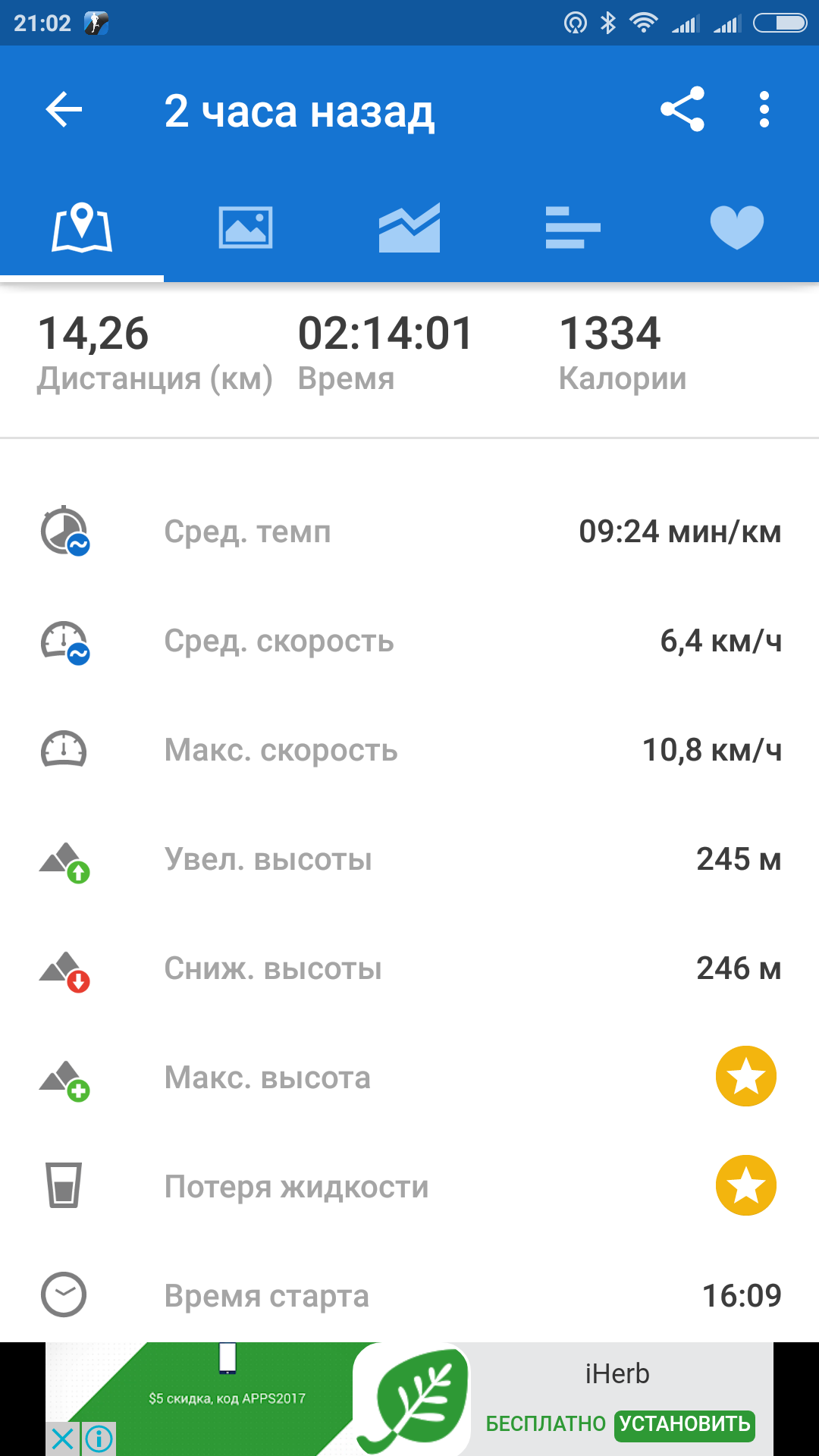Switch to the map summary tab
This screenshot has width=819, height=1456.
(82, 227)
